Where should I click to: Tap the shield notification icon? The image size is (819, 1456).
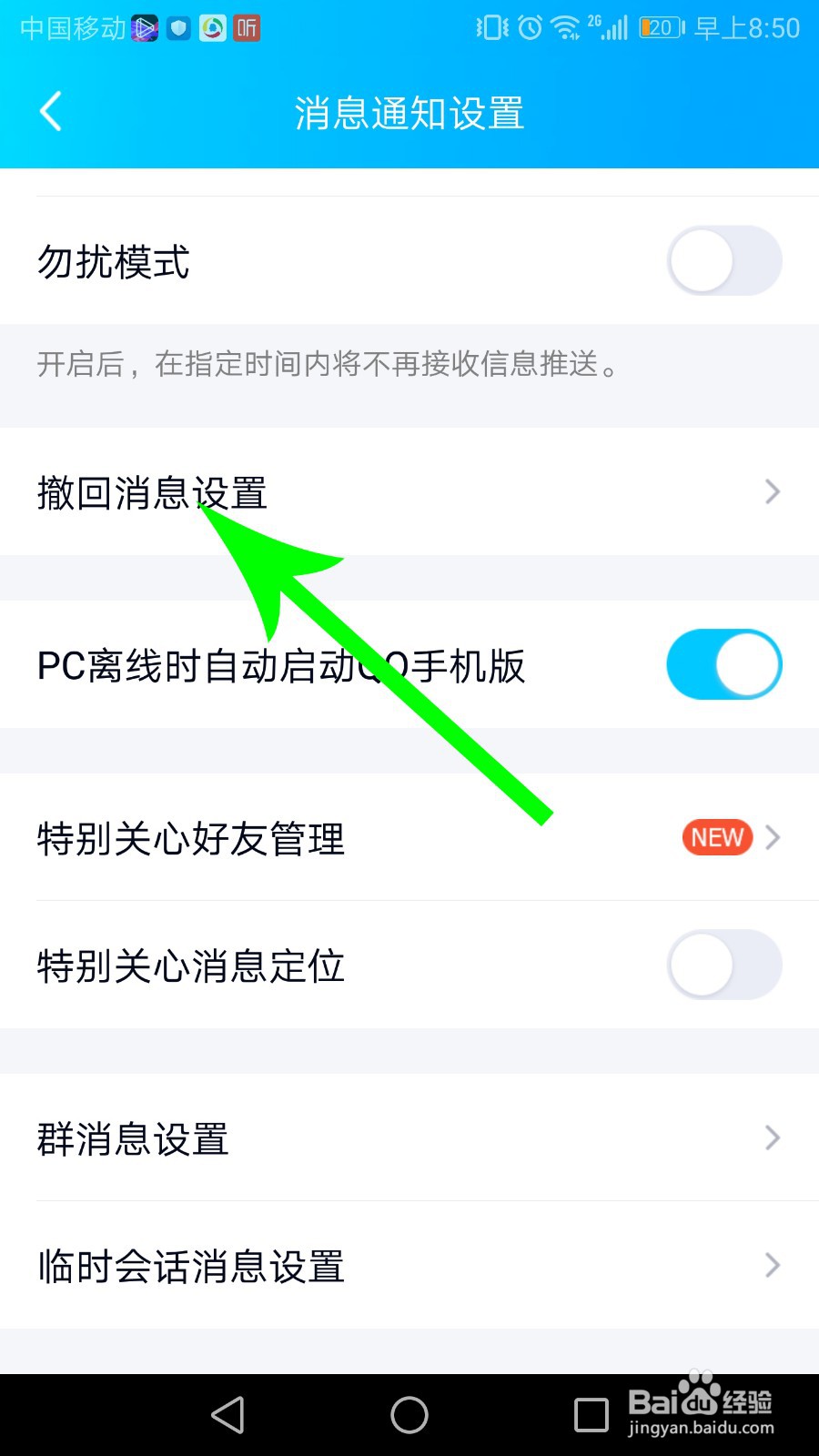click(178, 29)
